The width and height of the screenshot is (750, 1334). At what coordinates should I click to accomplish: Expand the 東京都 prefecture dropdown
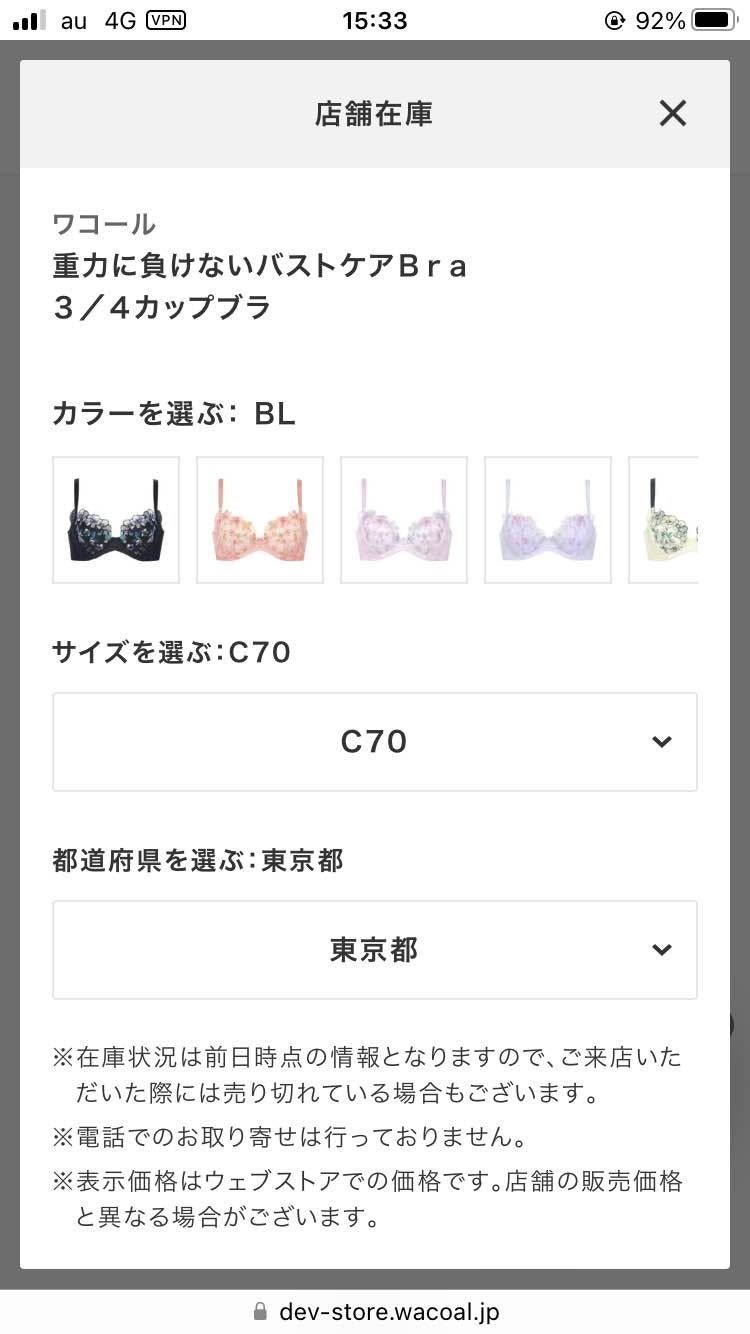pos(375,950)
